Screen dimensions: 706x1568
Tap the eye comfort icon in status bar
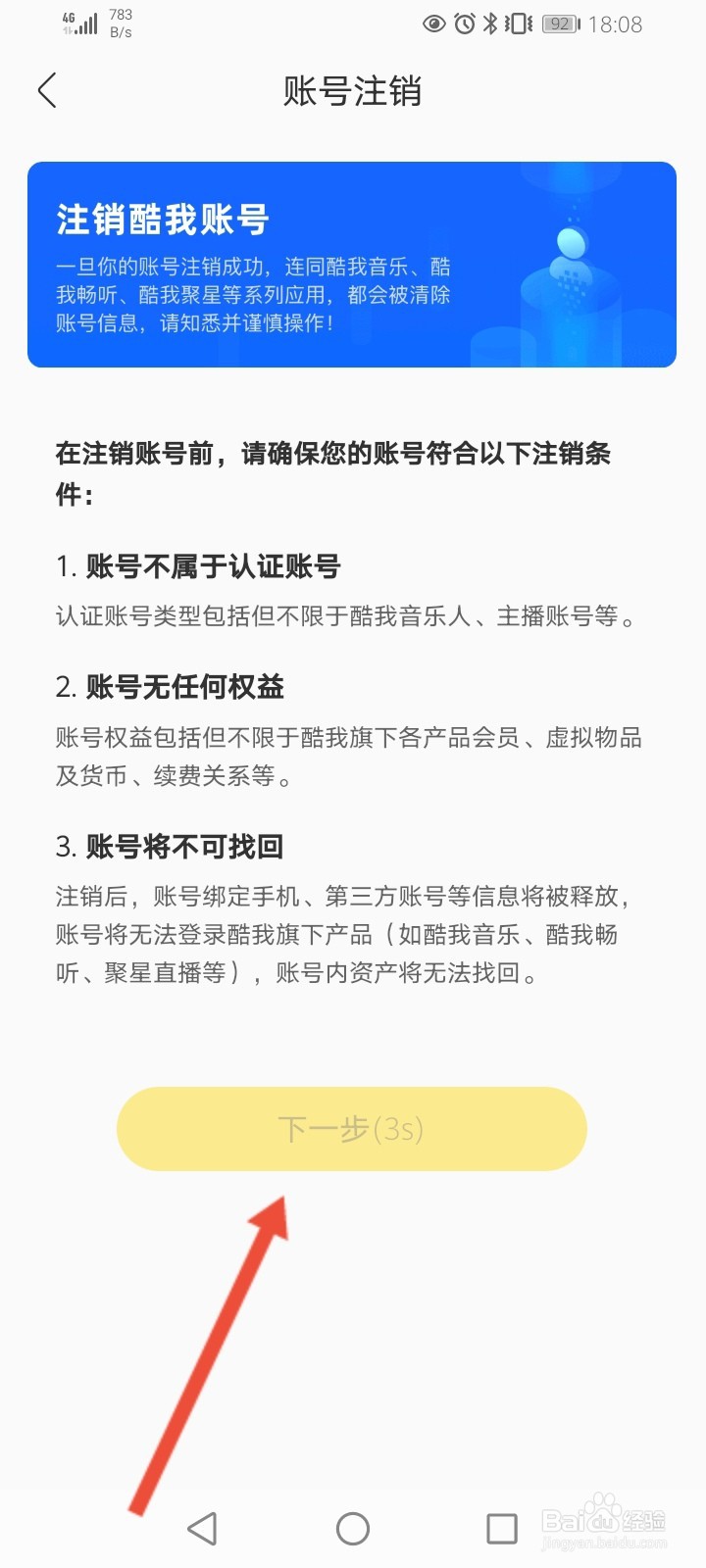point(432,24)
